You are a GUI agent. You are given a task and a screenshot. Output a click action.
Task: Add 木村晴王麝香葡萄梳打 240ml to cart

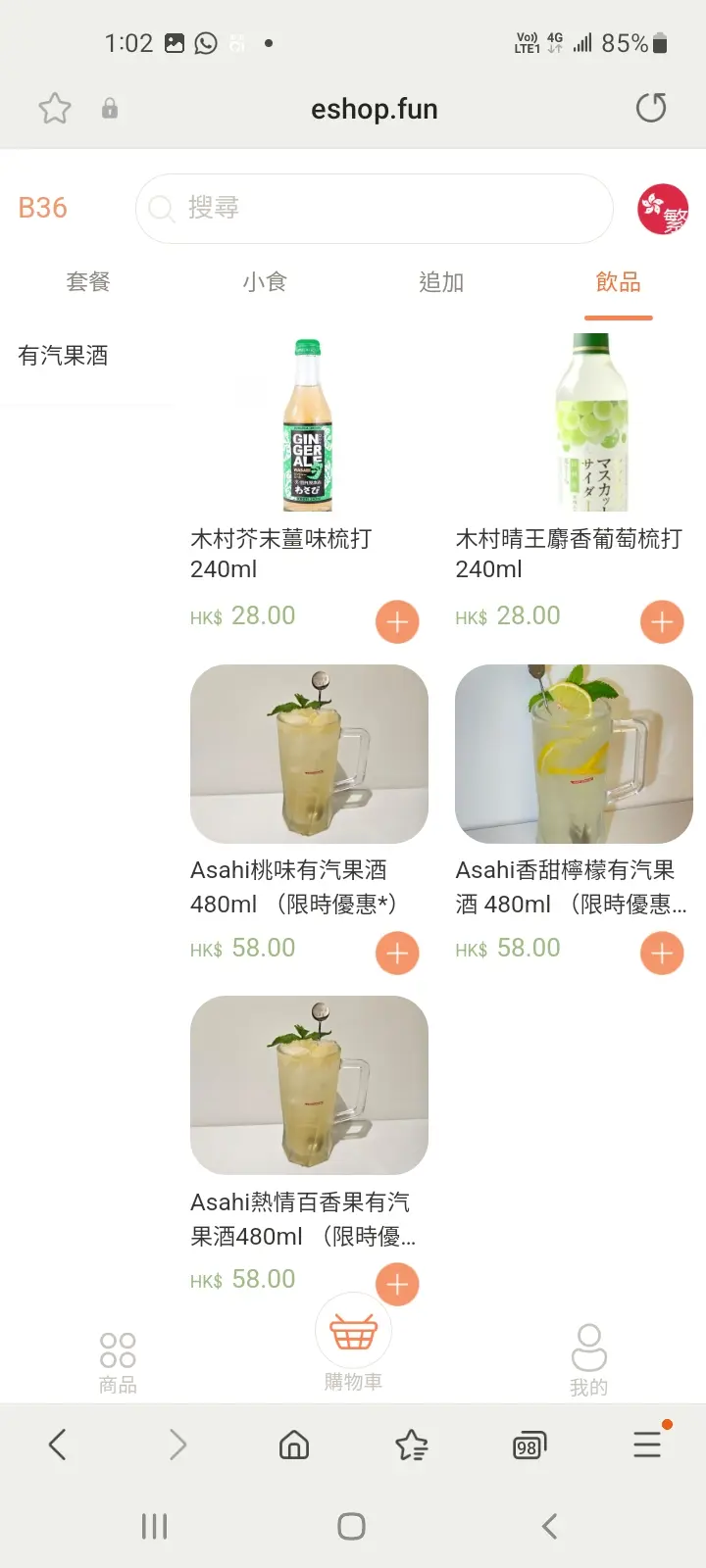(662, 621)
